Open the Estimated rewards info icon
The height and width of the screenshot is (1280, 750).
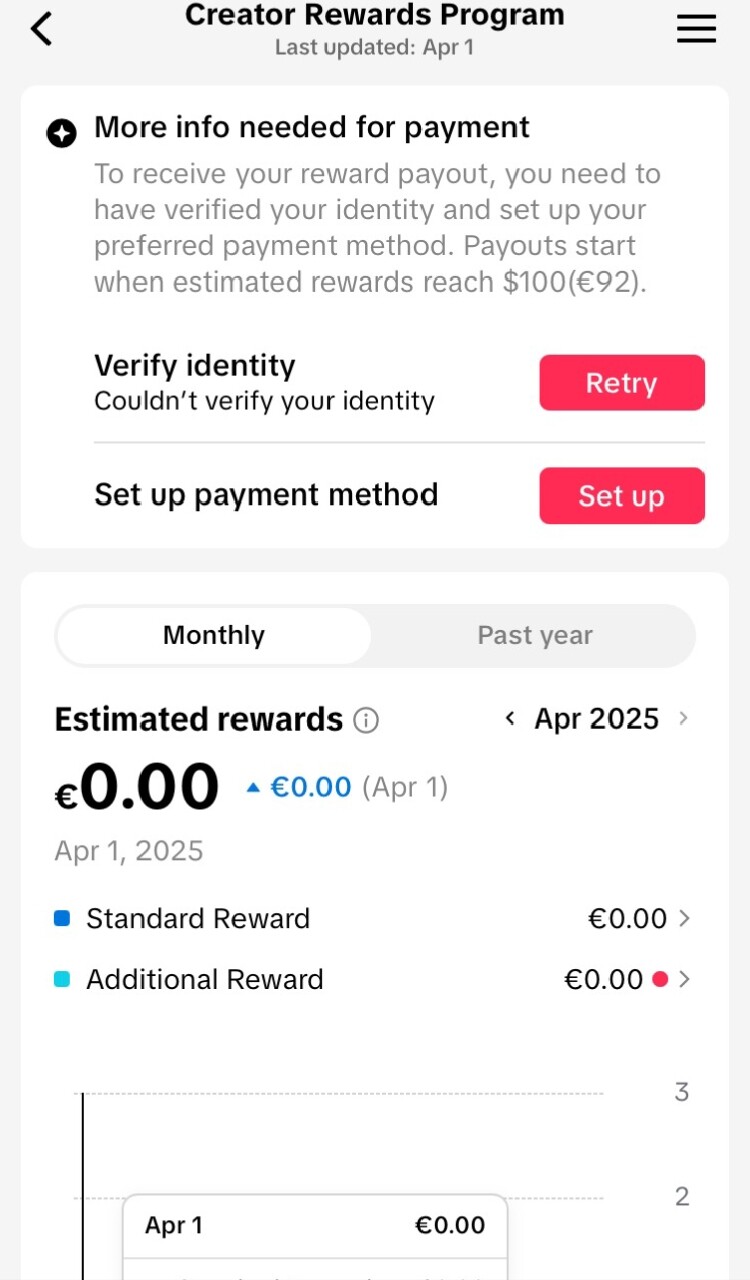click(x=367, y=720)
